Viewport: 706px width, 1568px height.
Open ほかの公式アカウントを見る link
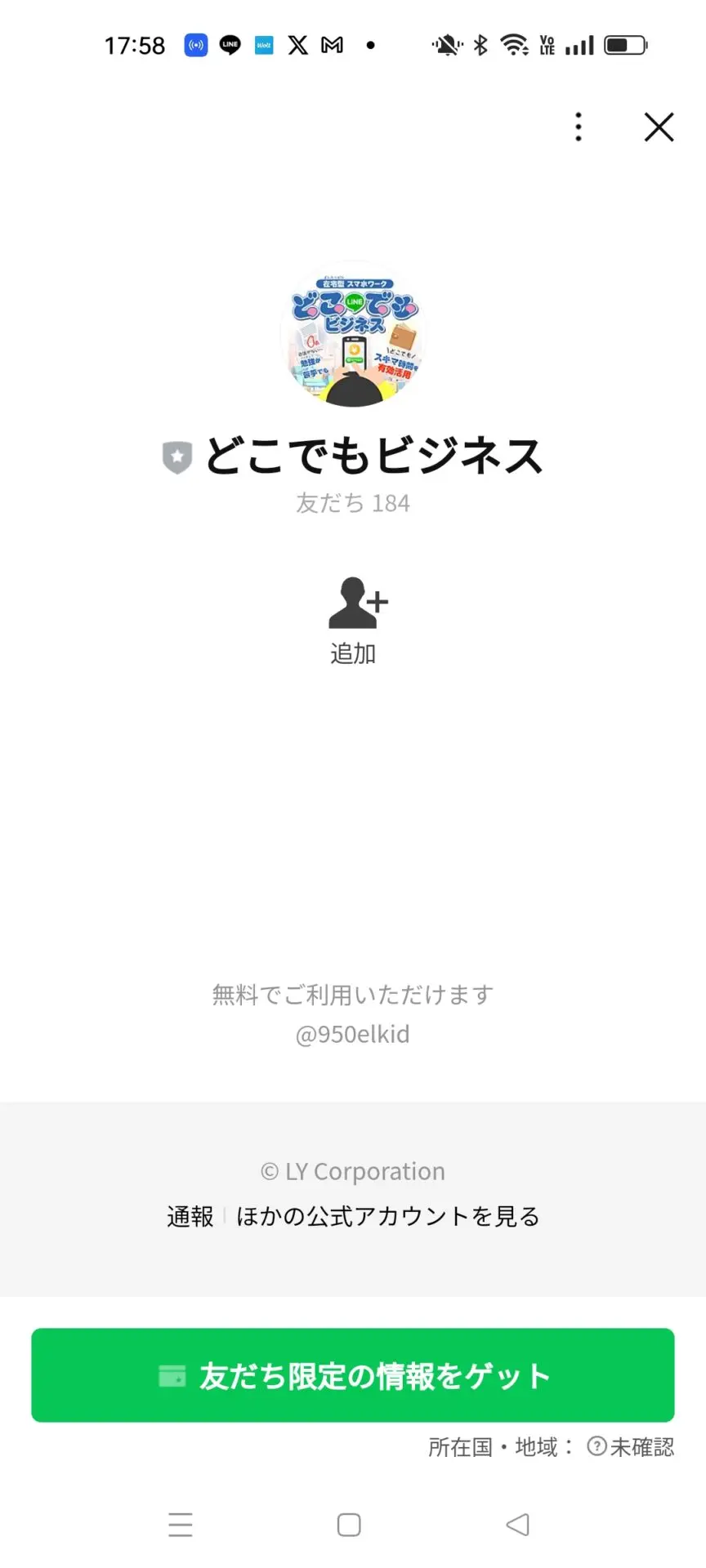388,1217
